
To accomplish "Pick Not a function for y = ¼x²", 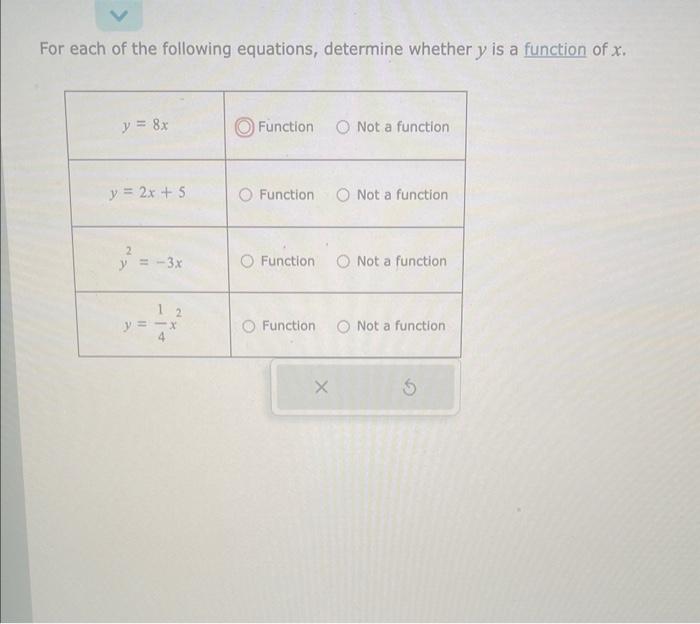I will (343, 326).
